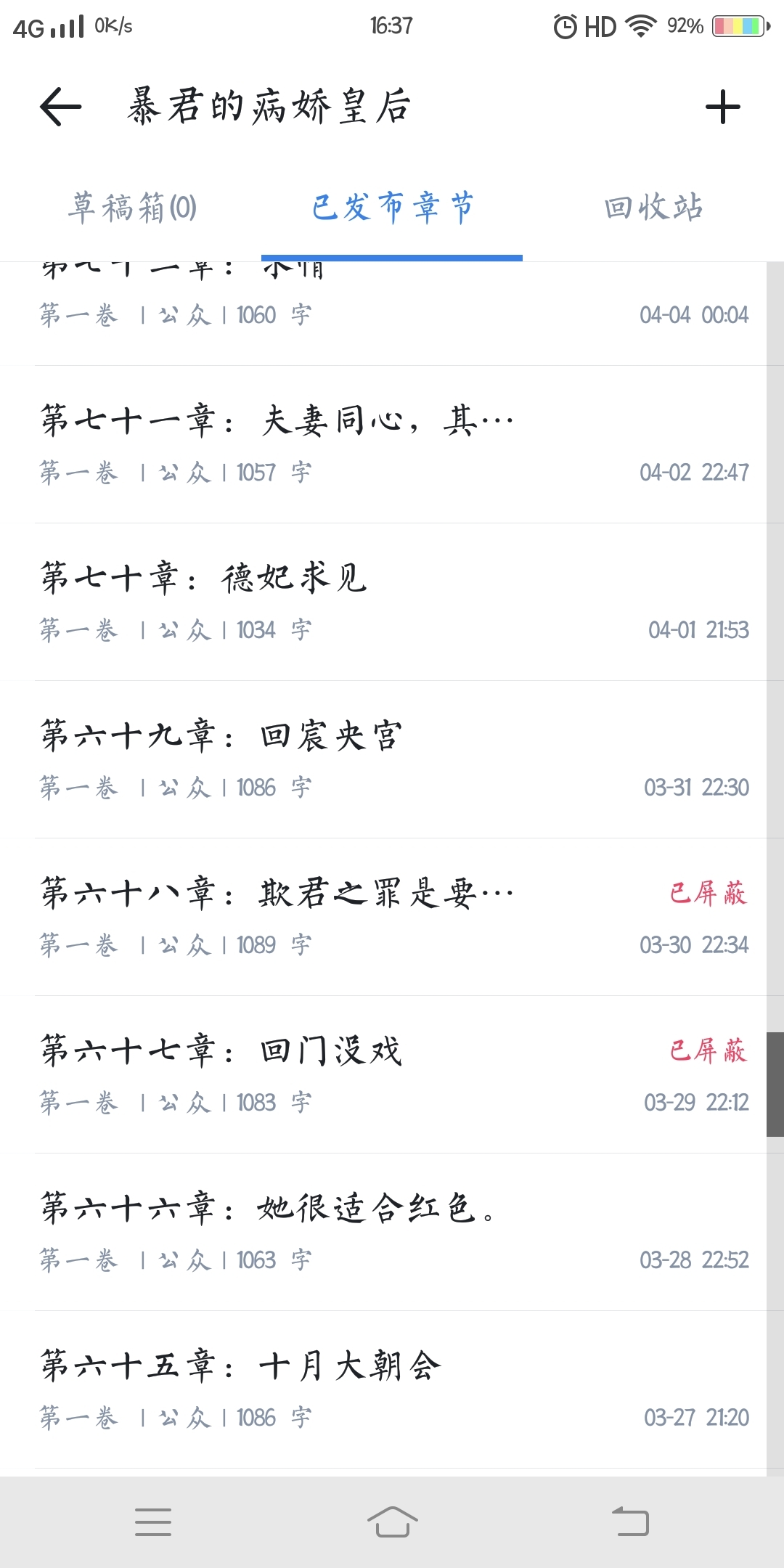Add a new chapter with the plus icon

click(722, 107)
